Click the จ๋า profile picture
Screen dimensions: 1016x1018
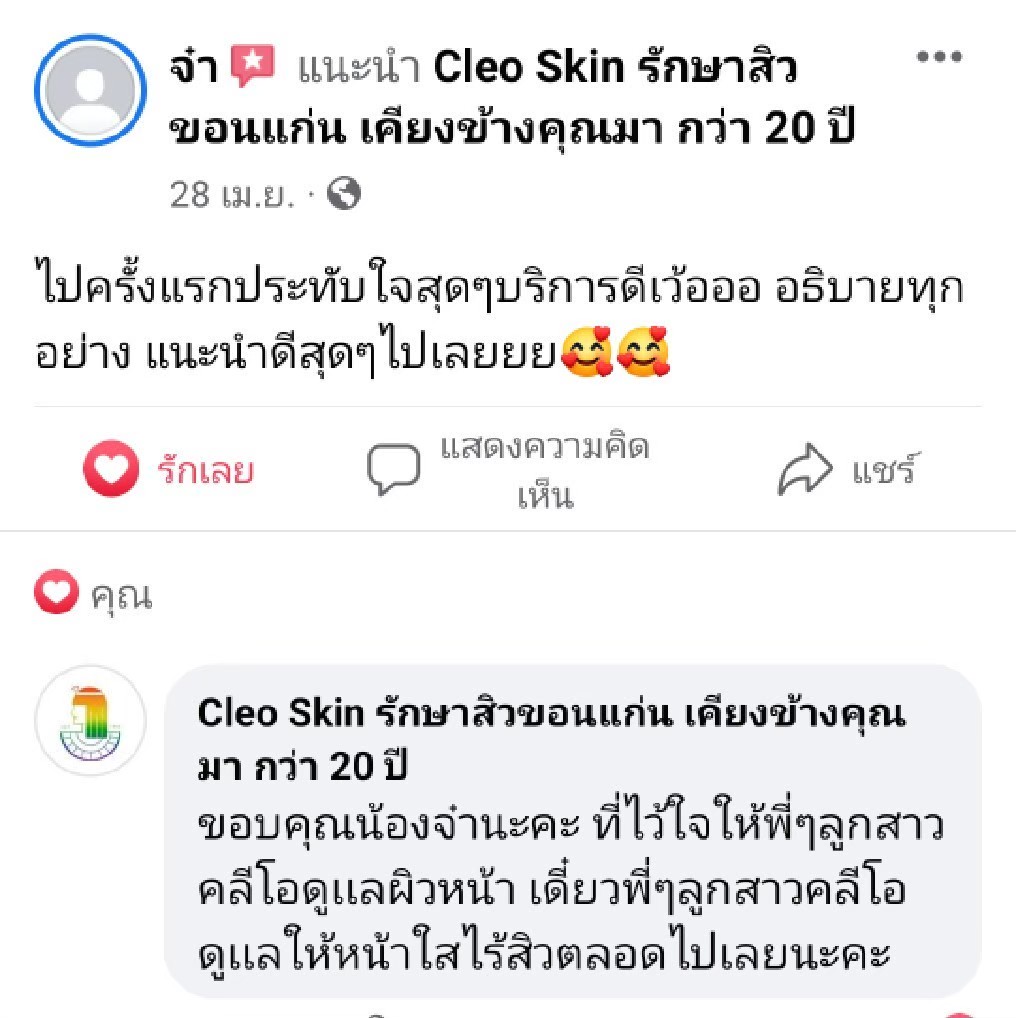(91, 92)
